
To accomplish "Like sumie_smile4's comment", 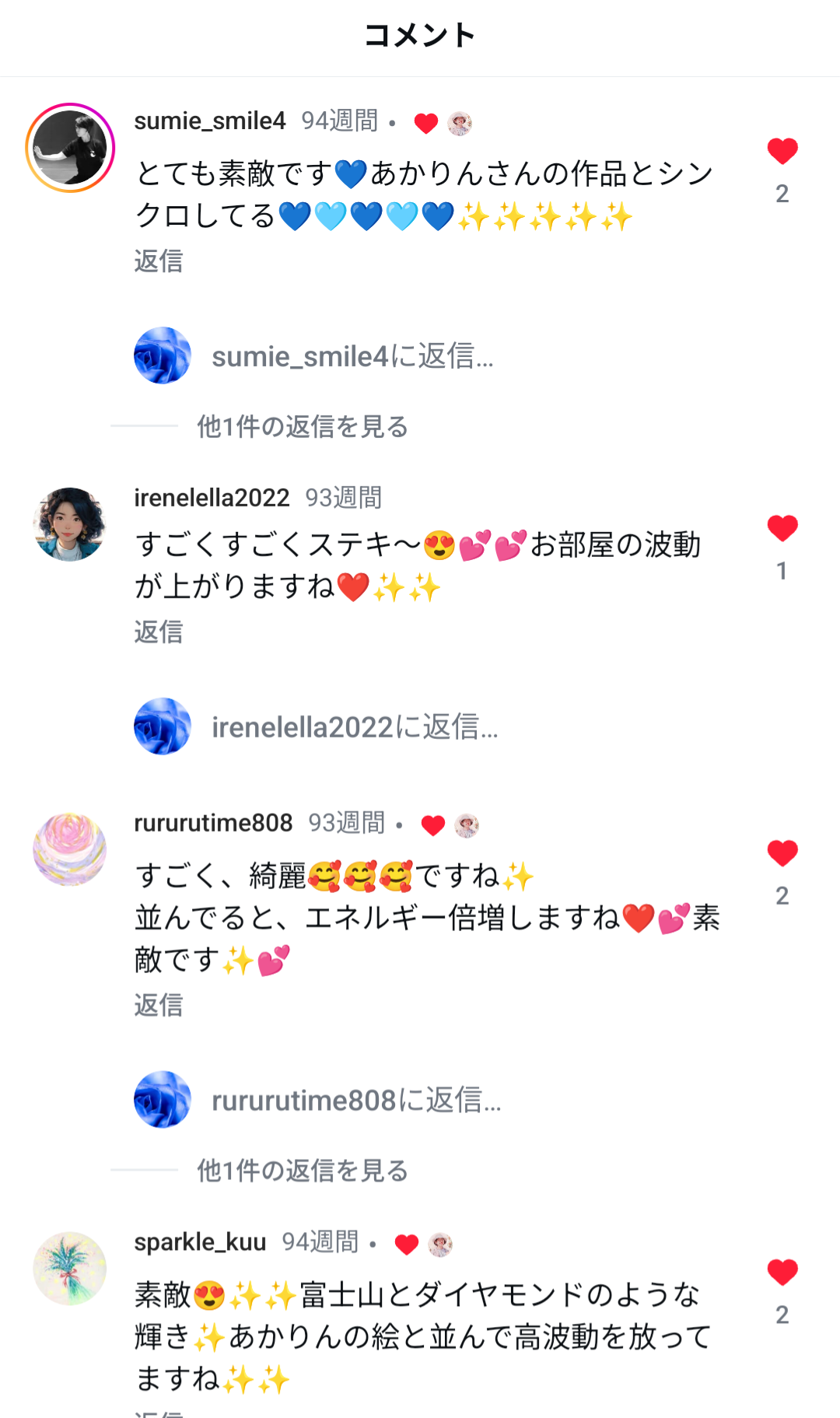I will (x=782, y=151).
